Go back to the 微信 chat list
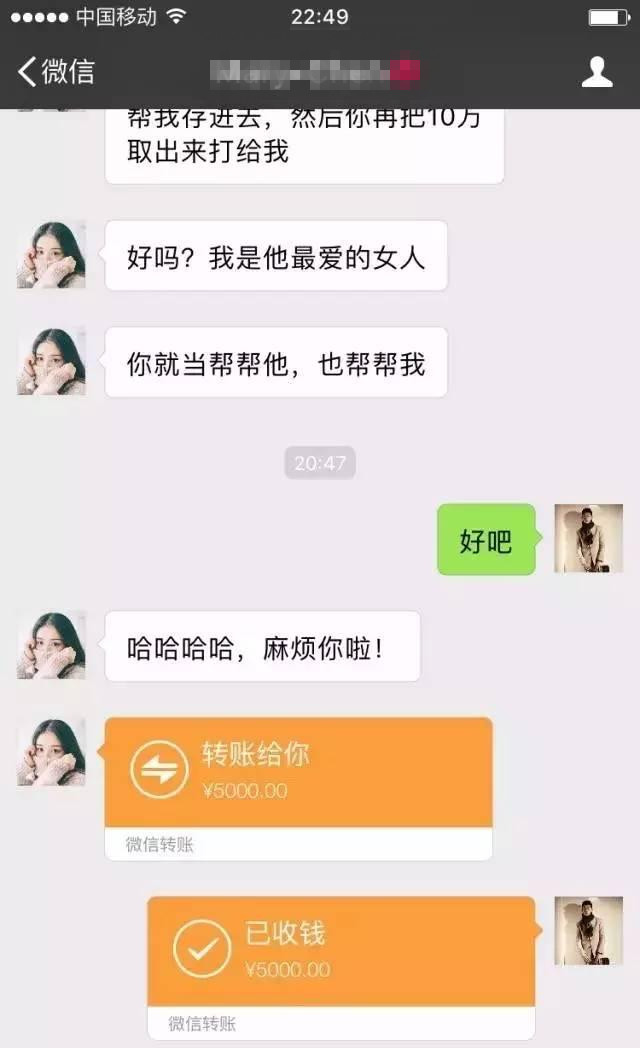Viewport: 640px width, 1048px height. (x=55, y=72)
